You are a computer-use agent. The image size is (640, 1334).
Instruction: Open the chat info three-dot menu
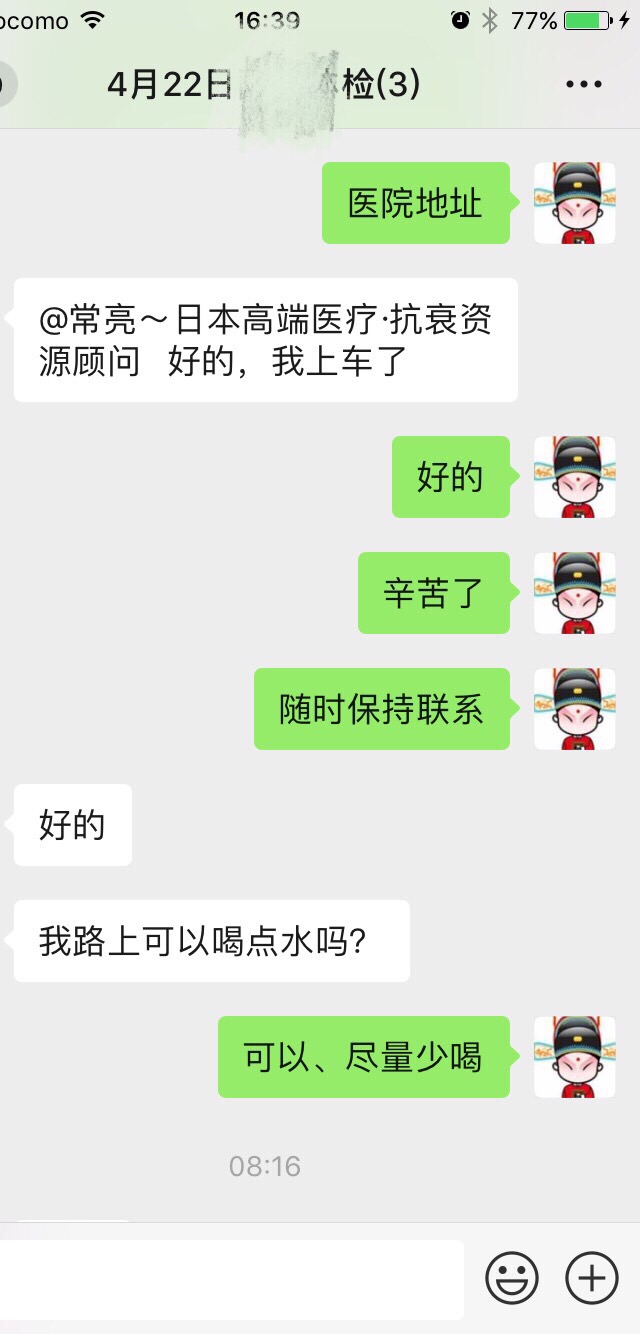(x=584, y=85)
